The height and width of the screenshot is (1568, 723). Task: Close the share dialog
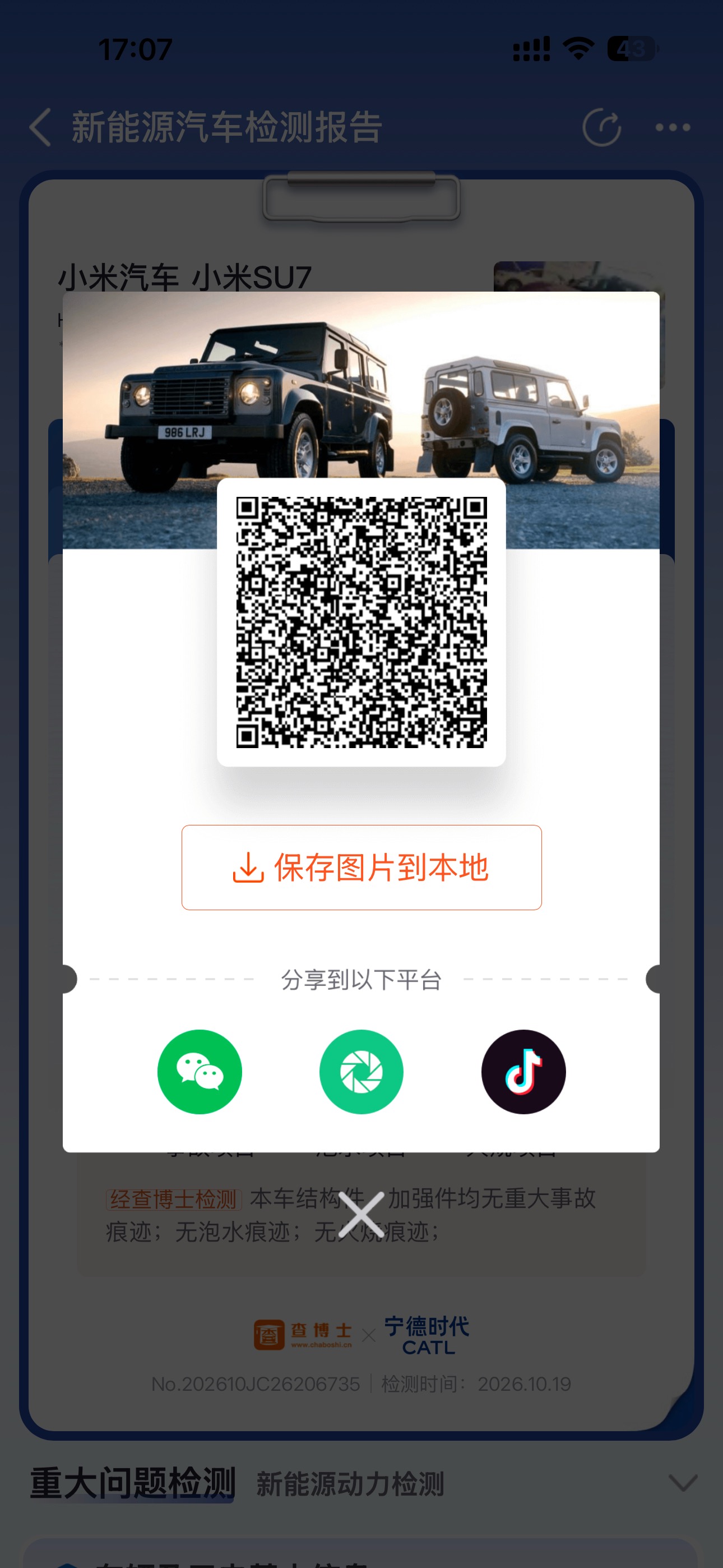361,1215
